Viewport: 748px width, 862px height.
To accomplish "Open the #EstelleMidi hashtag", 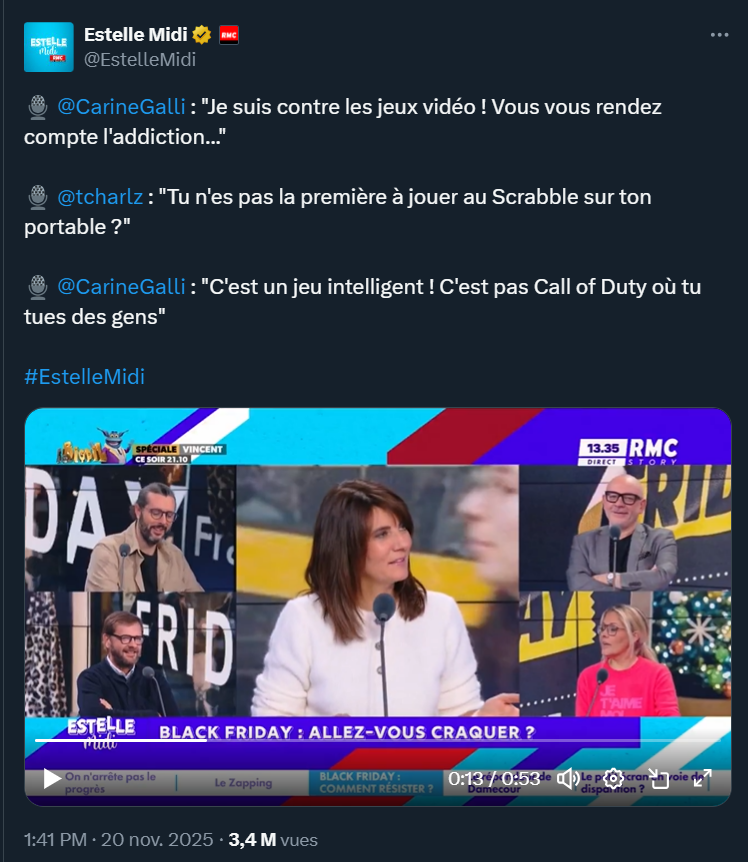I will (x=84, y=376).
